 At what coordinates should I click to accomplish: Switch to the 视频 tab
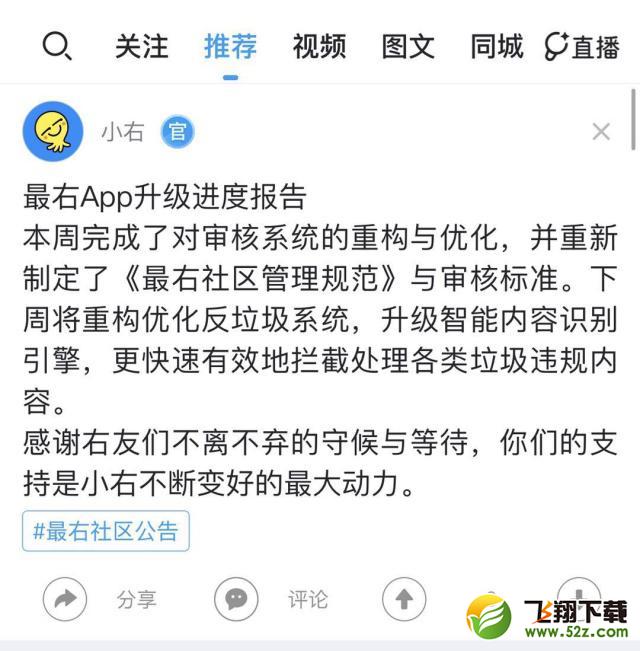[x=319, y=46]
